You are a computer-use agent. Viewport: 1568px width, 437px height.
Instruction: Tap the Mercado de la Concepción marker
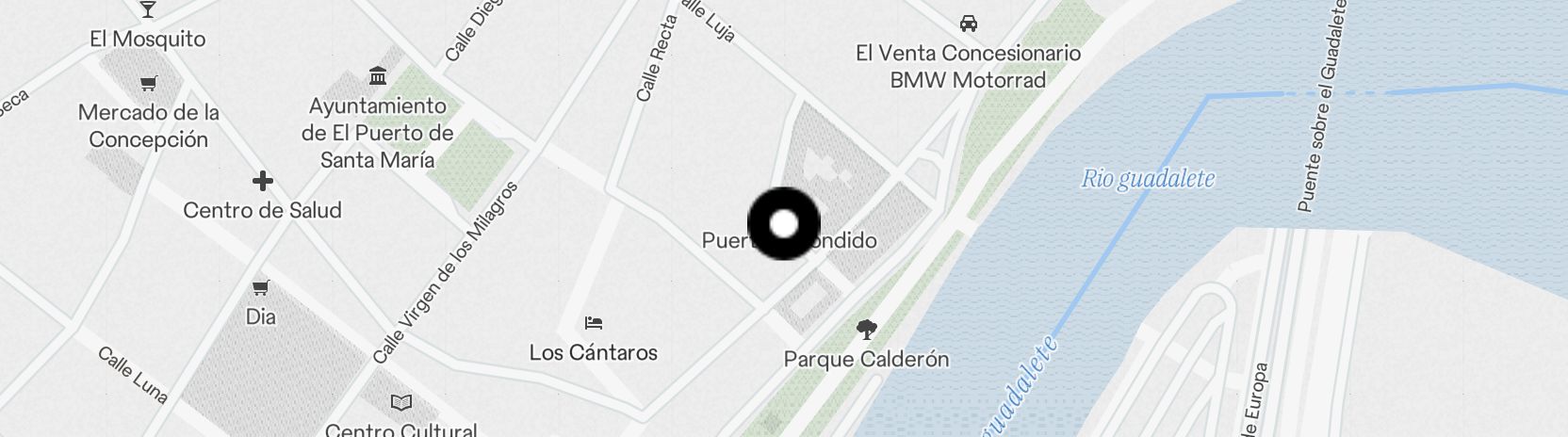click(x=149, y=84)
